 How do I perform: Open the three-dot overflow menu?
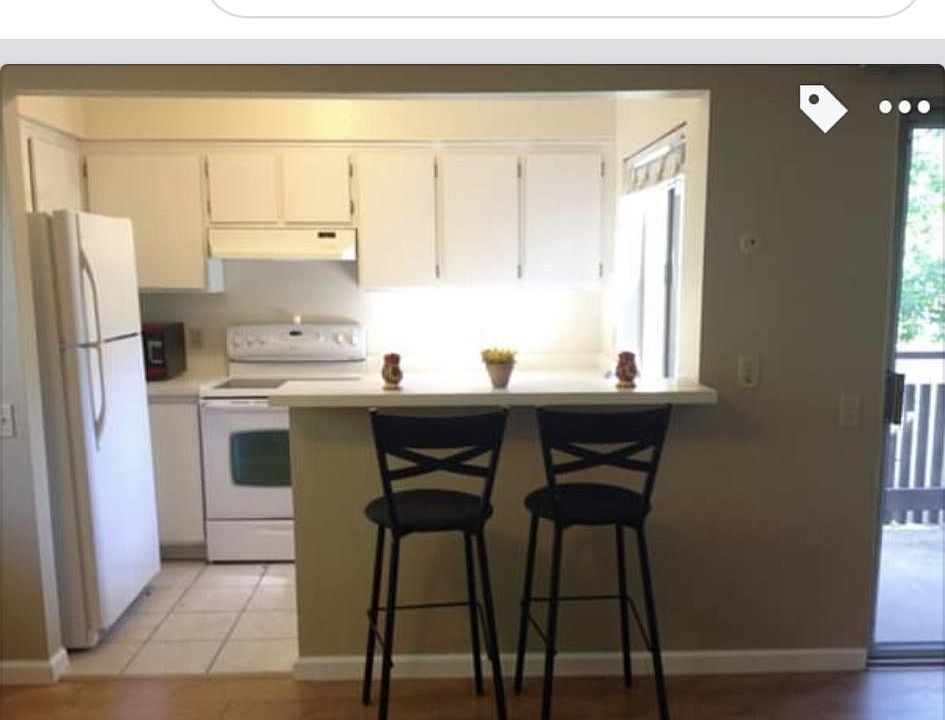point(905,108)
